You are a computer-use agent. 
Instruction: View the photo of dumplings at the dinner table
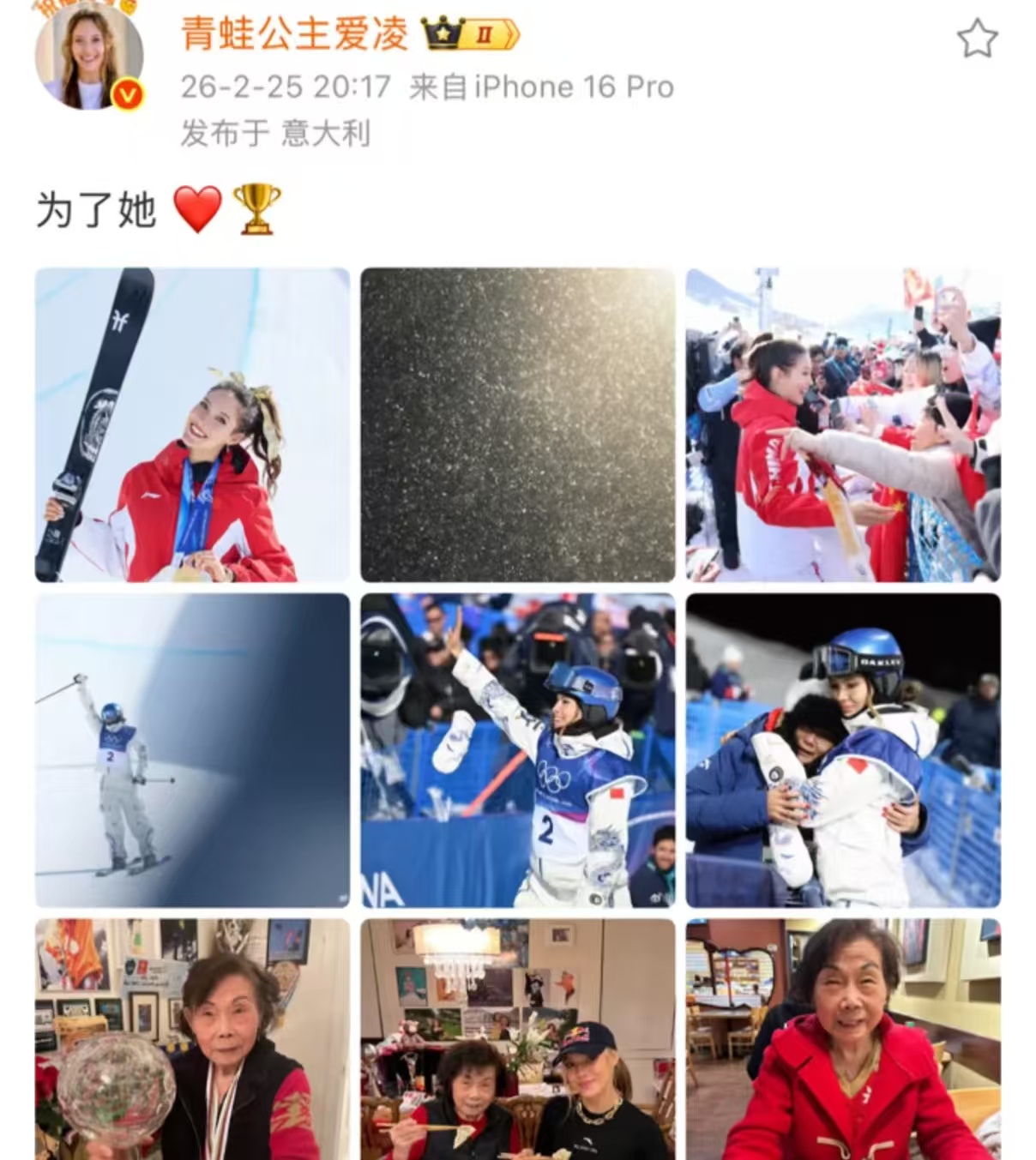pos(517,1039)
